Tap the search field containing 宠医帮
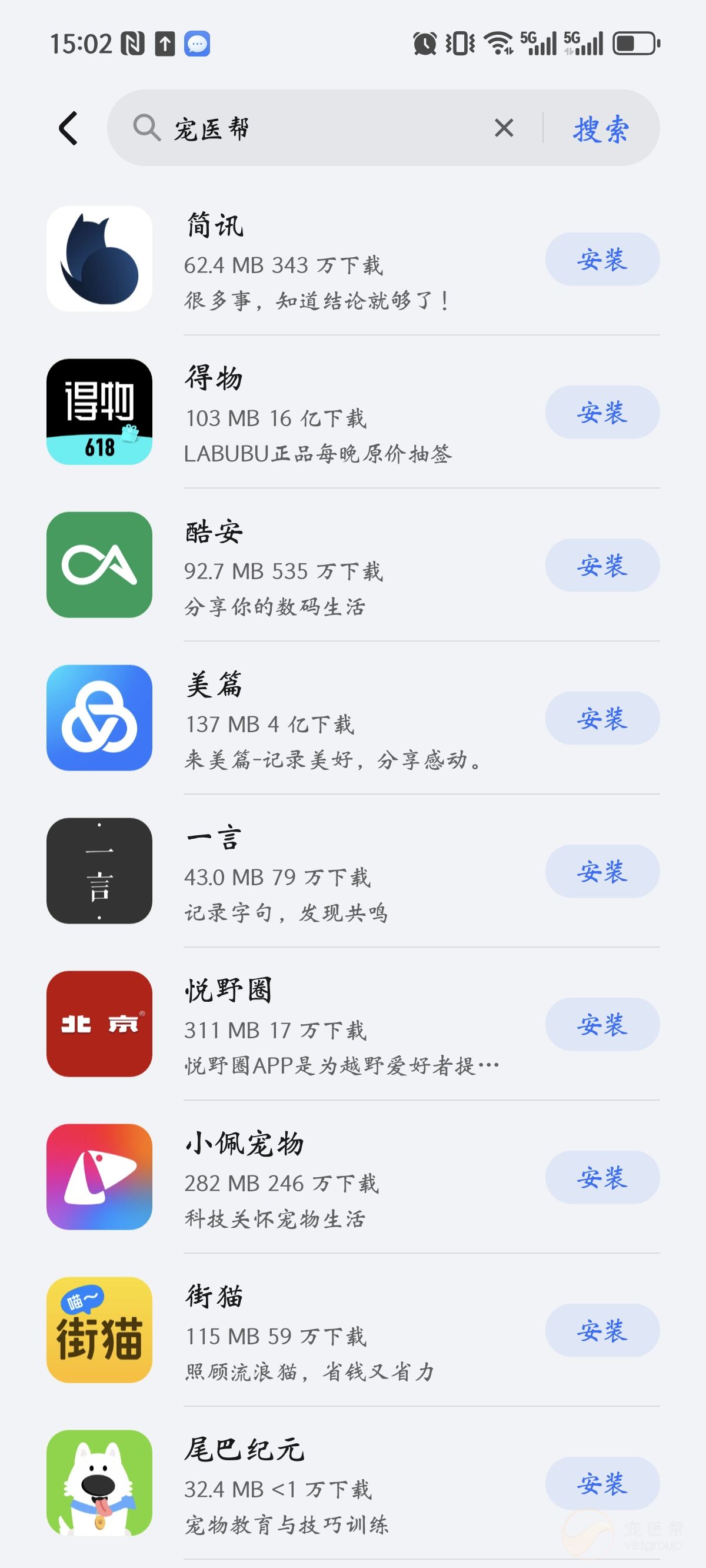706x1568 pixels. (317, 128)
